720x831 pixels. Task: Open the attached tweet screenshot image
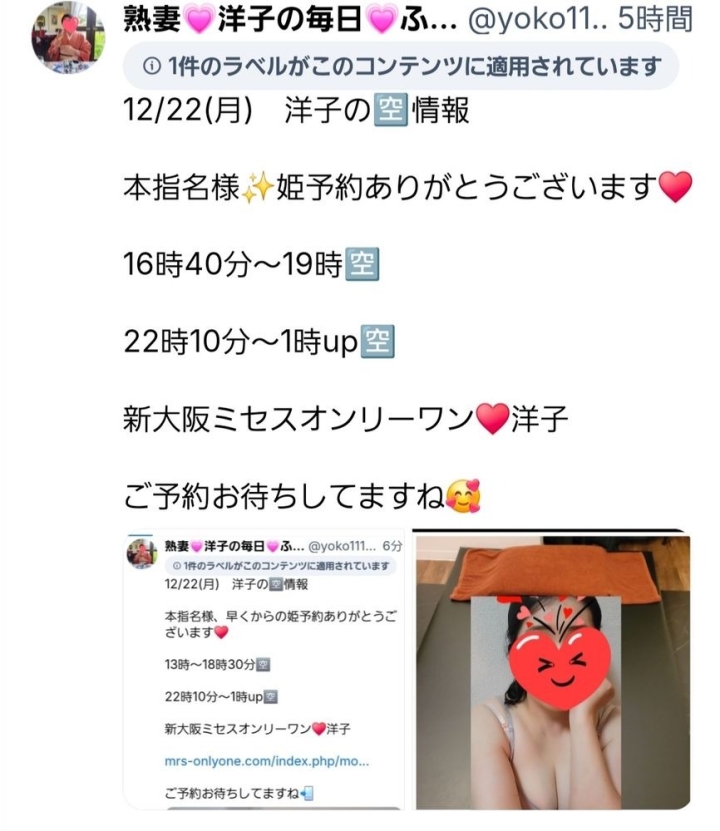point(264,670)
